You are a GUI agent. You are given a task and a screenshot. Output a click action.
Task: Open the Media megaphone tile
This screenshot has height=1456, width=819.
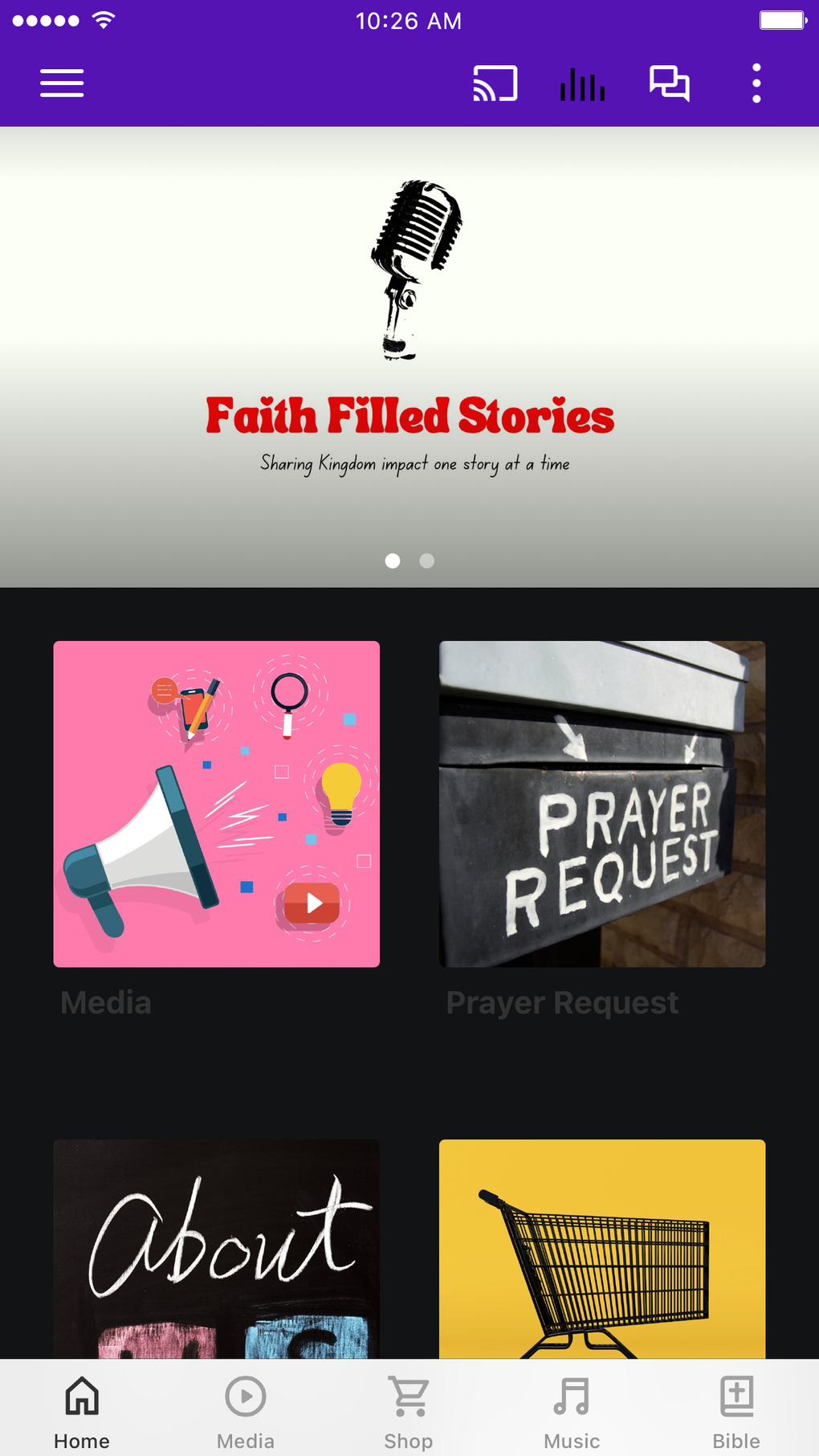coord(217,804)
